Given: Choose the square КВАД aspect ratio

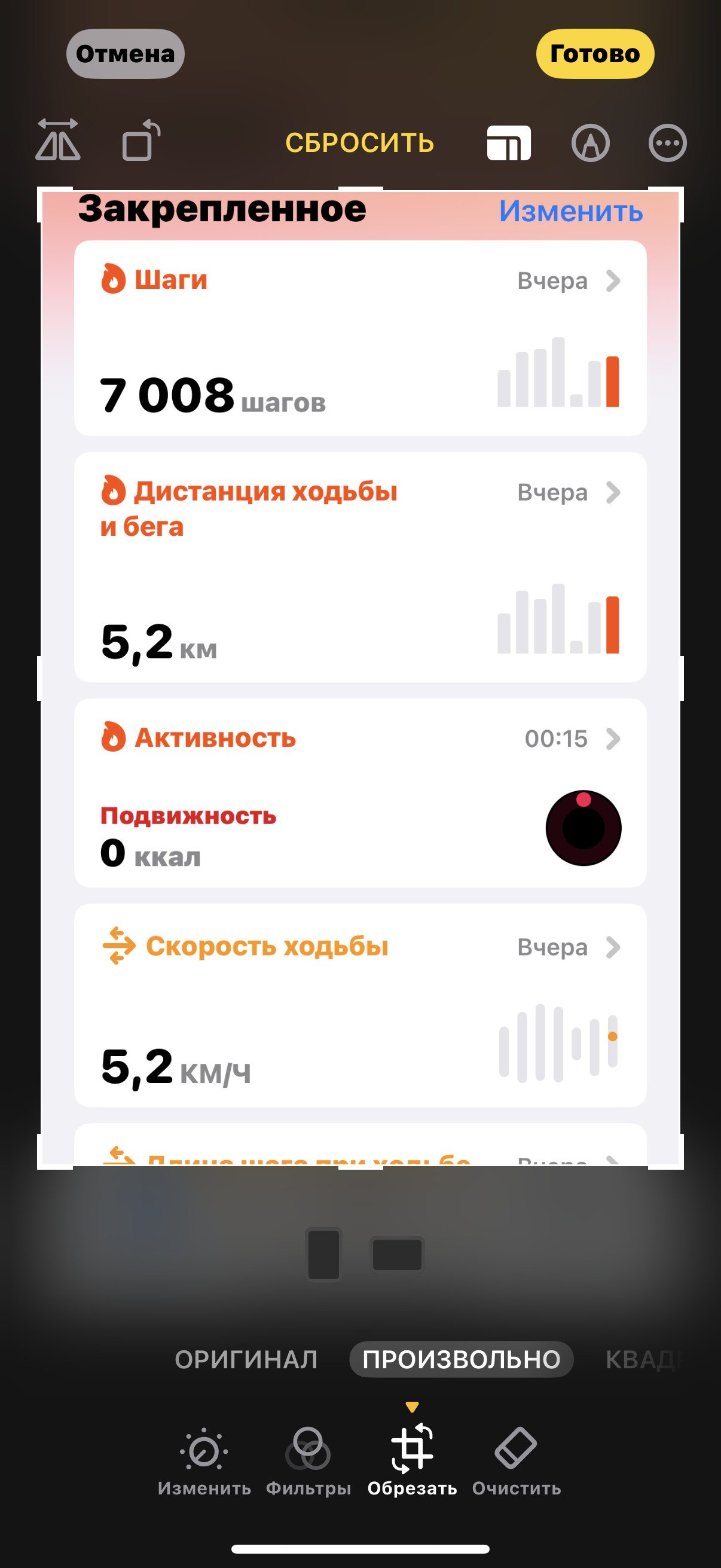Looking at the screenshot, I should [x=640, y=1359].
